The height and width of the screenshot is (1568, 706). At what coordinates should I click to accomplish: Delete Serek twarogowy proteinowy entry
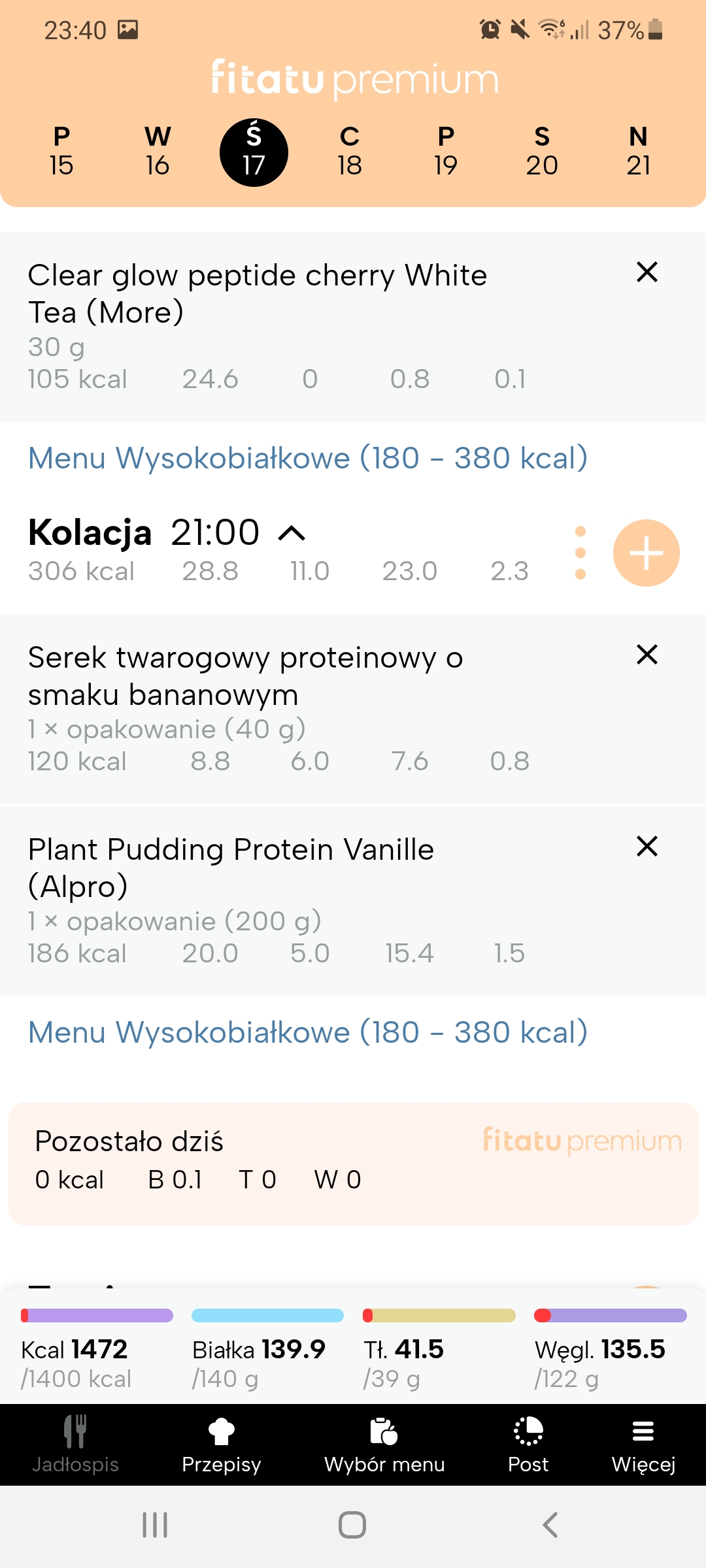point(646,655)
